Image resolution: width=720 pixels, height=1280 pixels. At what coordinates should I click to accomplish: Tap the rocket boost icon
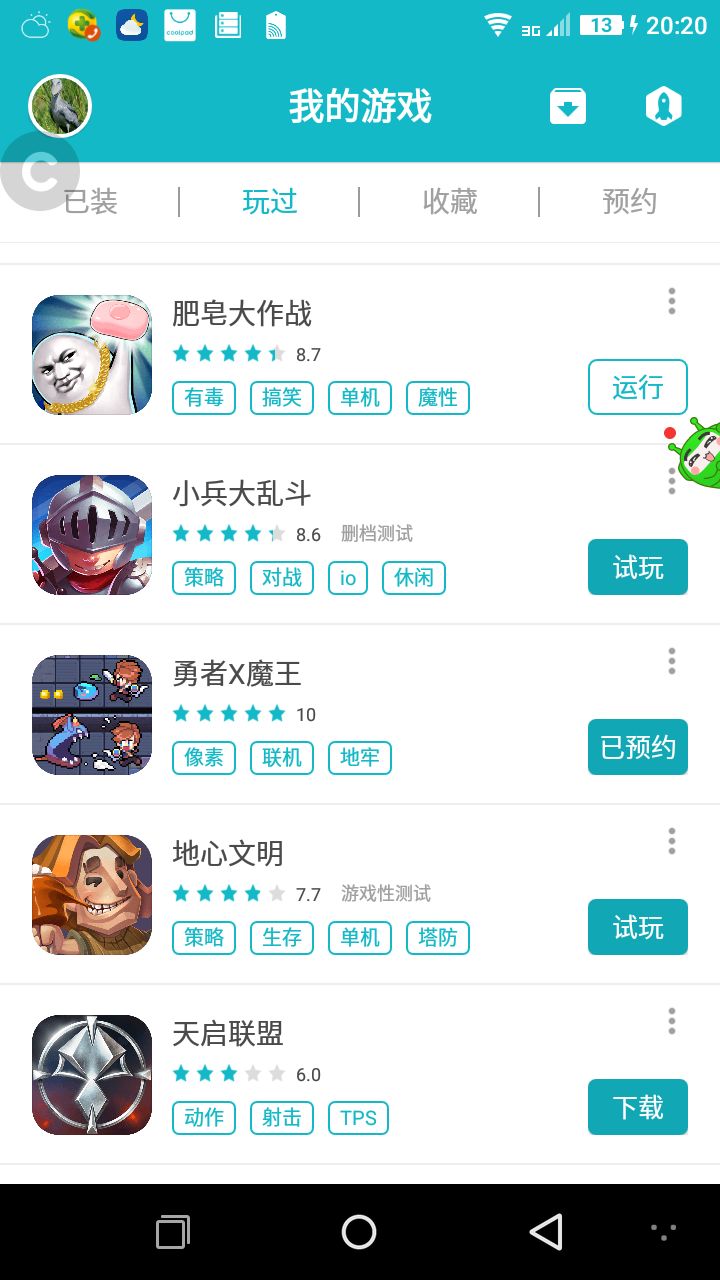[x=663, y=106]
